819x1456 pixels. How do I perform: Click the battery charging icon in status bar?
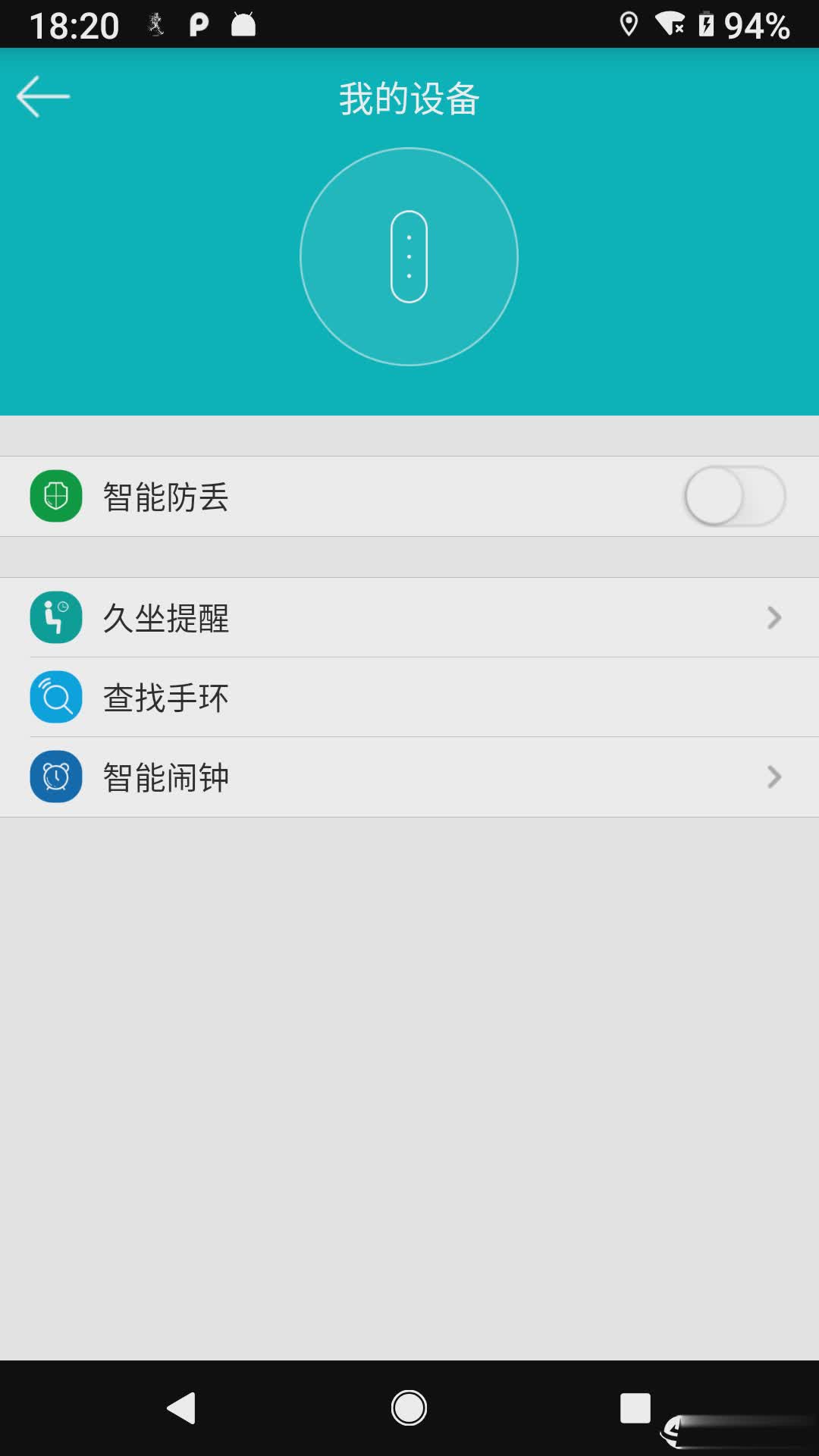pos(707,24)
